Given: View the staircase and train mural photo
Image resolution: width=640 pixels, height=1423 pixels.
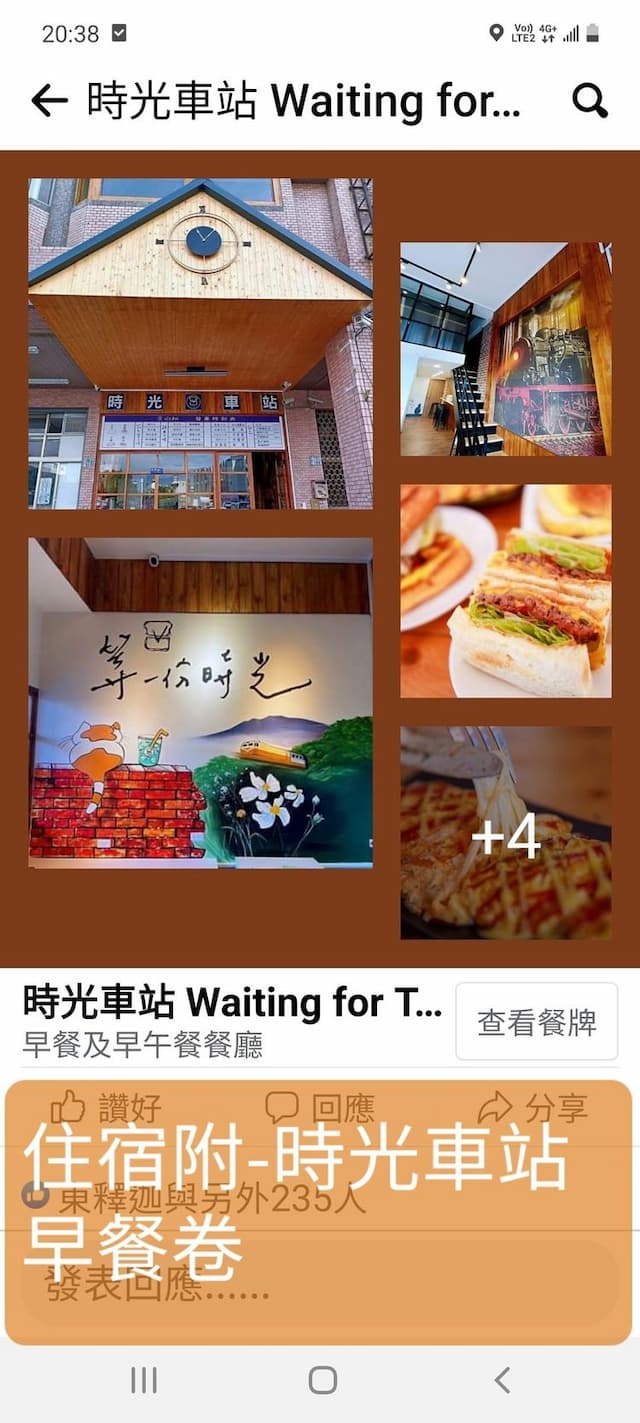Looking at the screenshot, I should pyautogui.click(x=505, y=348).
